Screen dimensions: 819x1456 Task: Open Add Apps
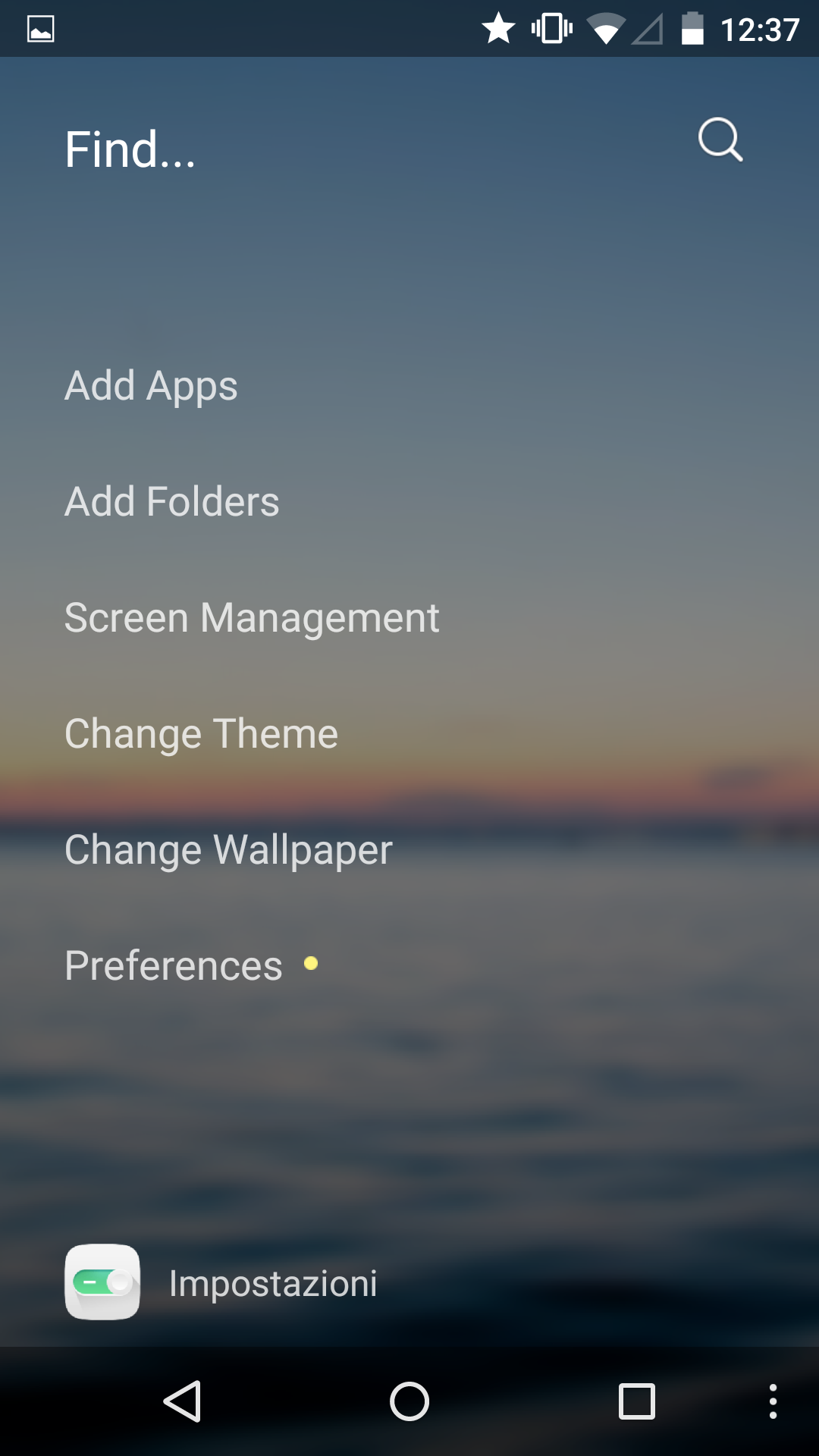[151, 387]
